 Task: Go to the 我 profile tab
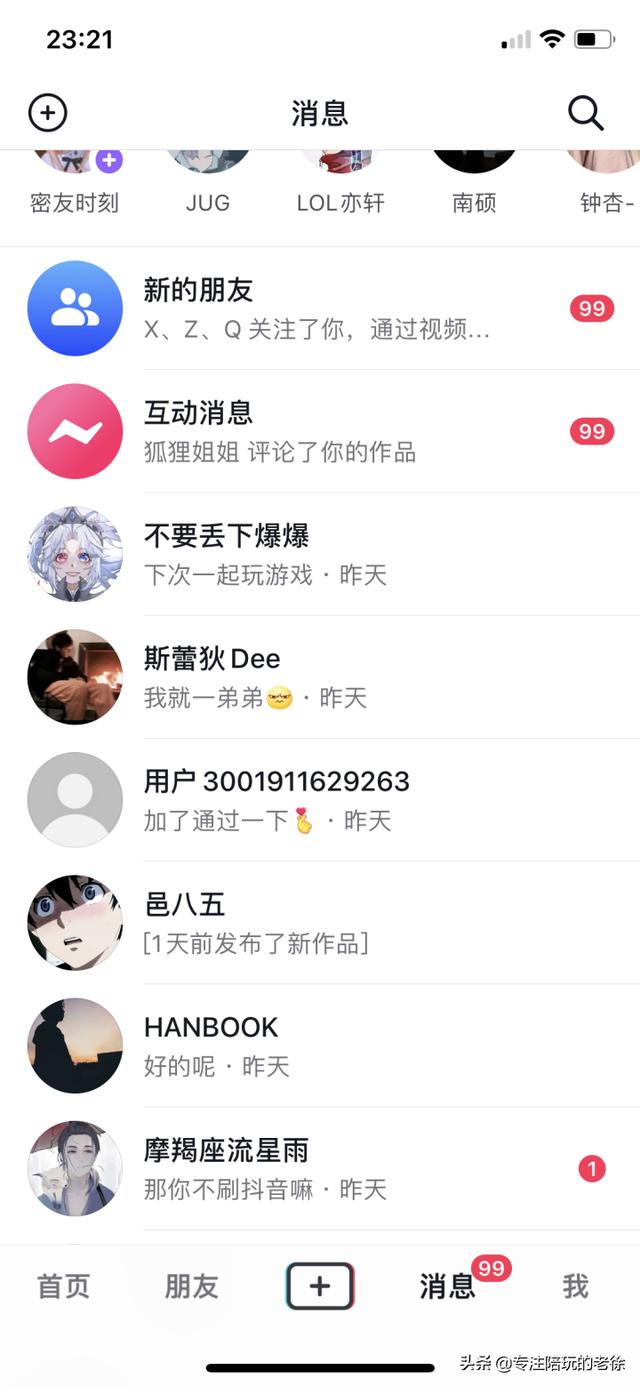coord(575,1286)
